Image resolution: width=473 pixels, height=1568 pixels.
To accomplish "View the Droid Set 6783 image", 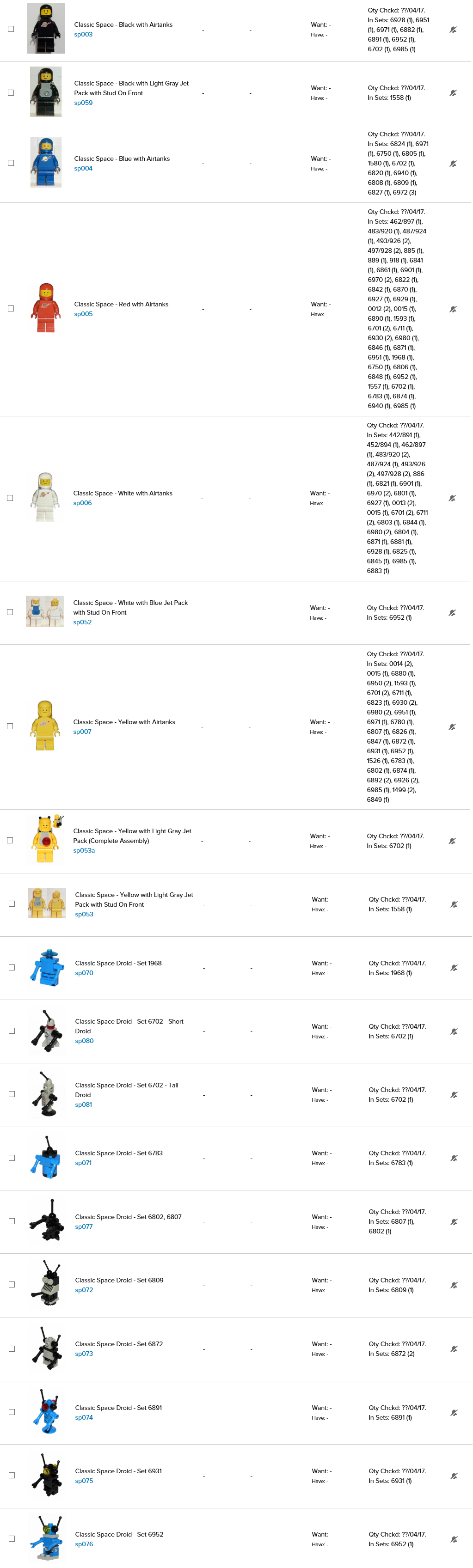I will pos(46,1157).
